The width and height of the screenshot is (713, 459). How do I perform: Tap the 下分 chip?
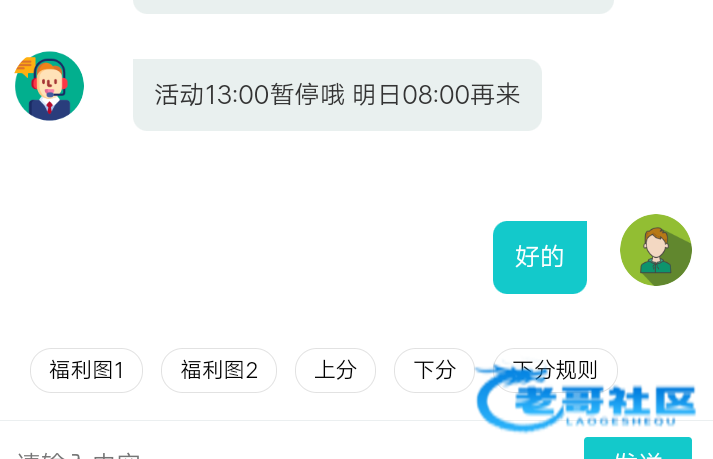coord(434,370)
